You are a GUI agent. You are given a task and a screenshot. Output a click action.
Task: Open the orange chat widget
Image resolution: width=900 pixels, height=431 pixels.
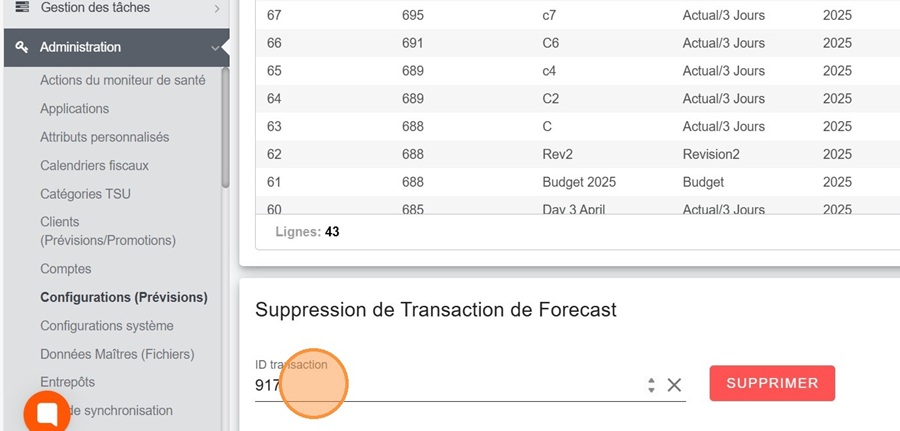point(46,413)
